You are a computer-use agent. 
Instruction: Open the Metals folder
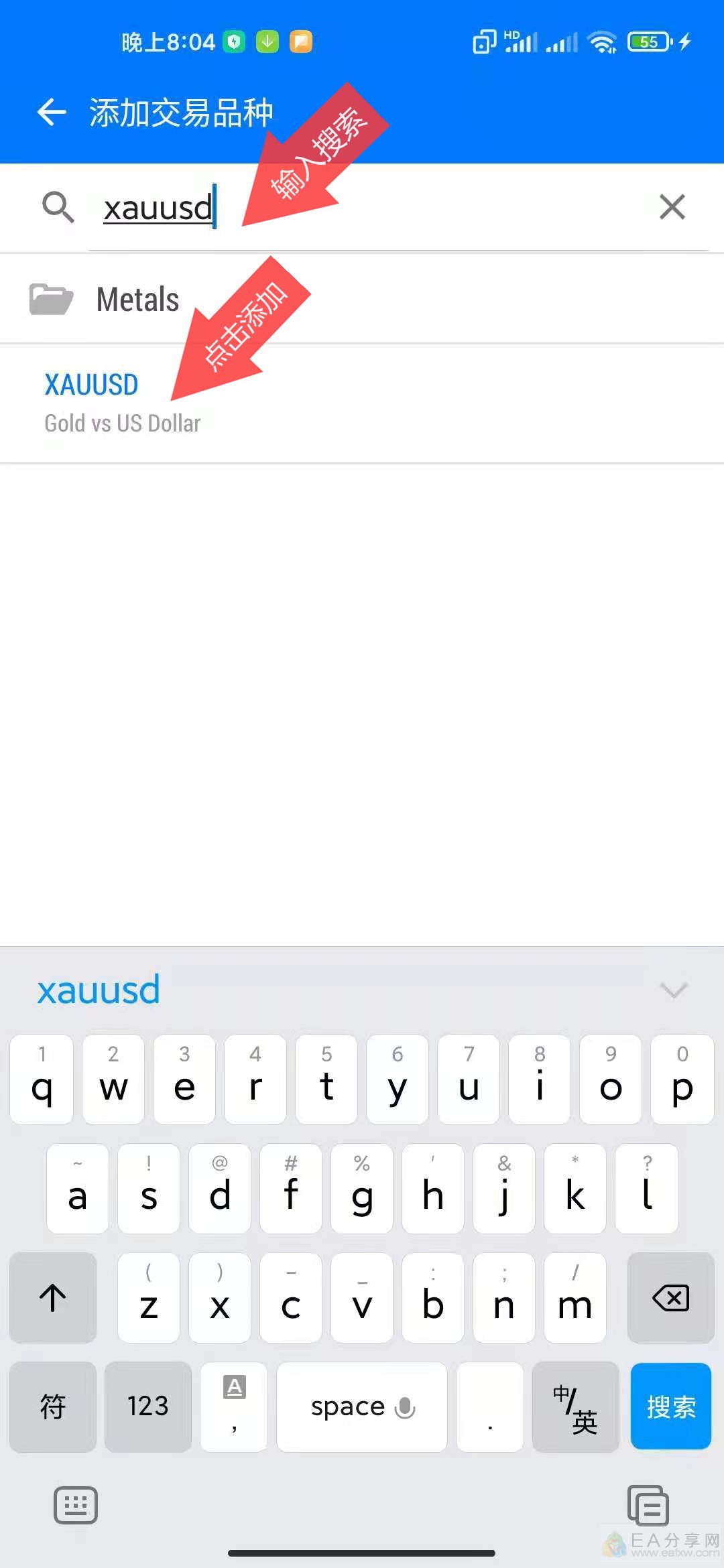tap(362, 299)
